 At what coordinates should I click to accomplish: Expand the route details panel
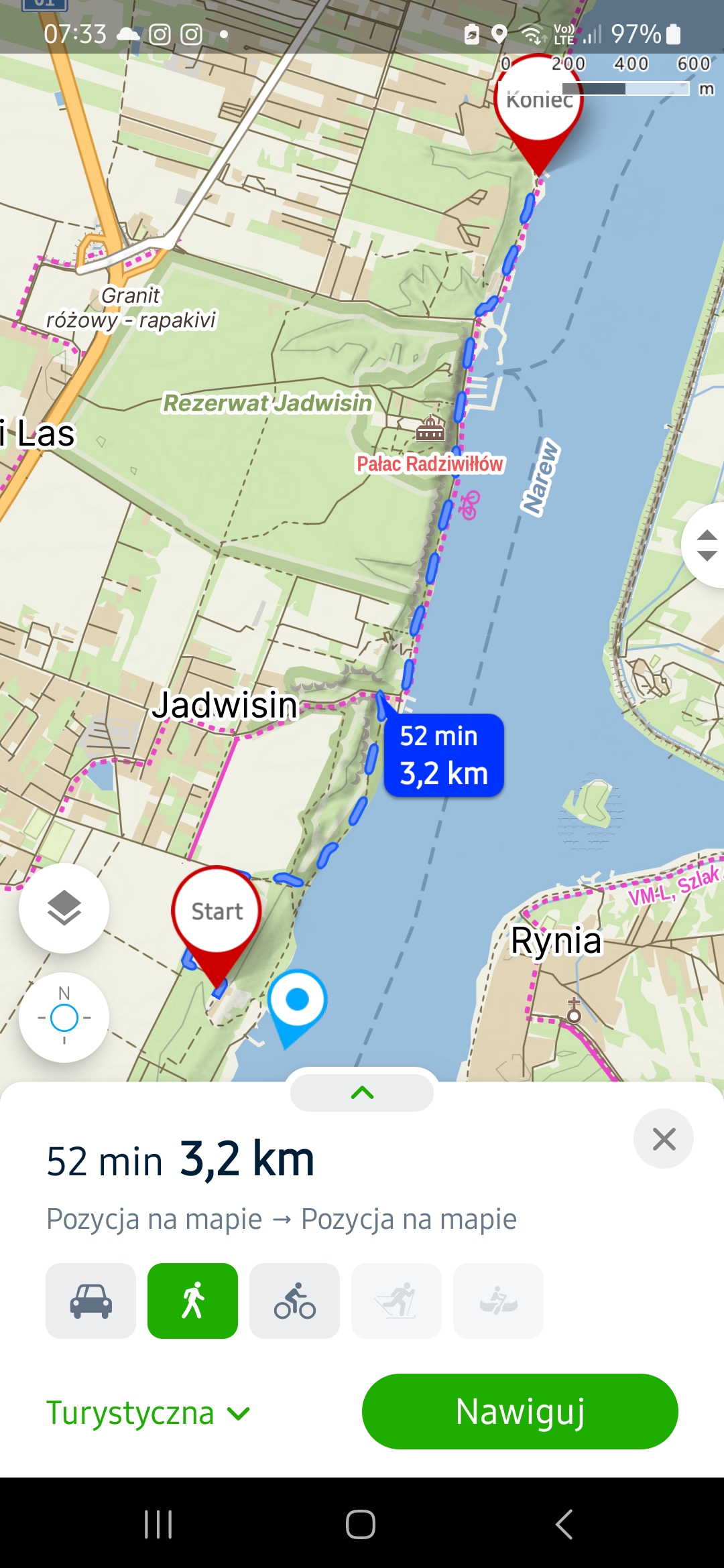click(362, 1093)
